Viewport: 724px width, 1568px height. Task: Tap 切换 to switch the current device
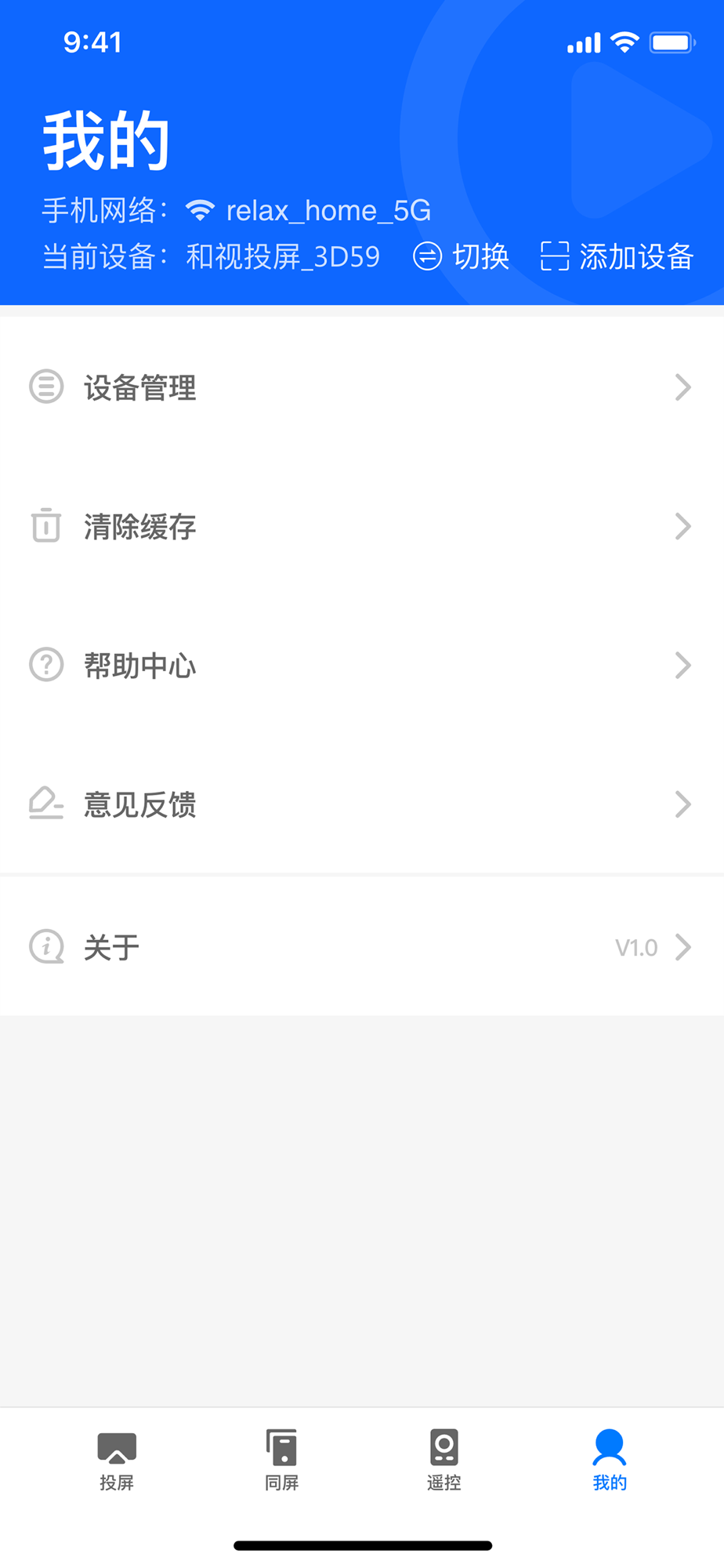click(461, 256)
